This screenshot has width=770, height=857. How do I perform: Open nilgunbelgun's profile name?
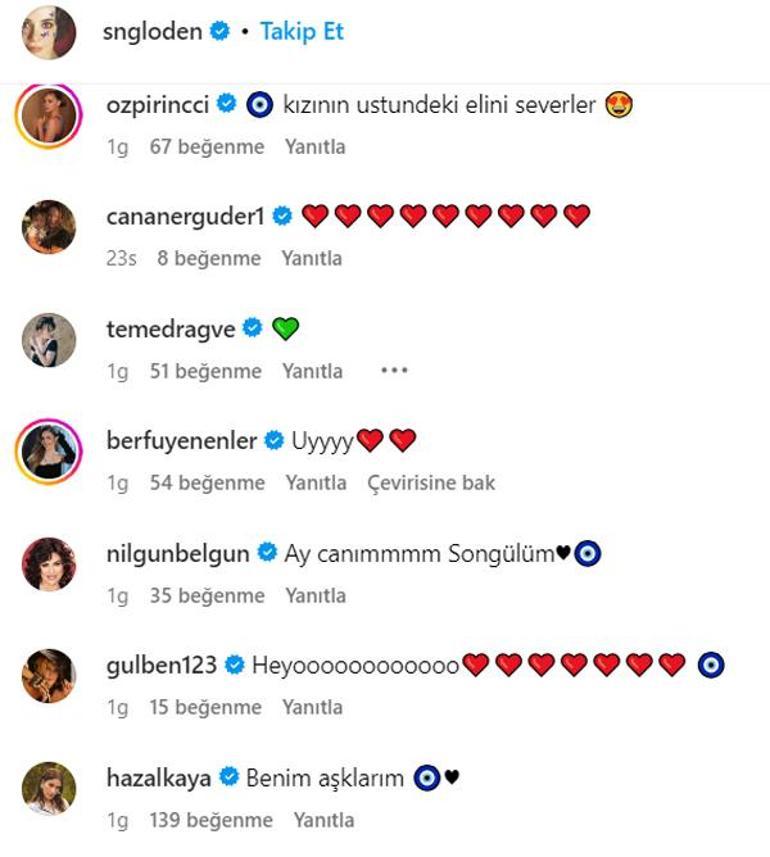tap(177, 553)
